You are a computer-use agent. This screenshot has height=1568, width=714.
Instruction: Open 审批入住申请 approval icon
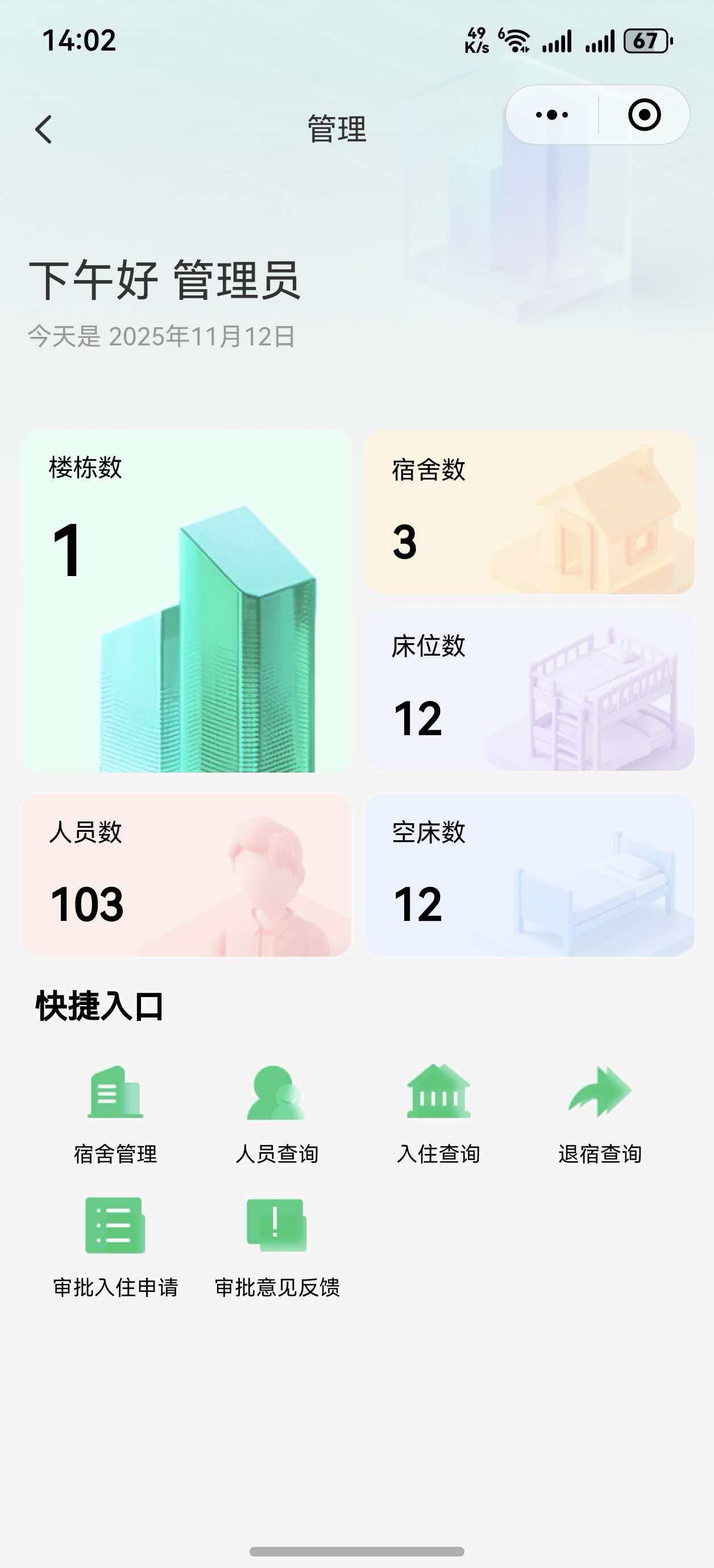(116, 1257)
